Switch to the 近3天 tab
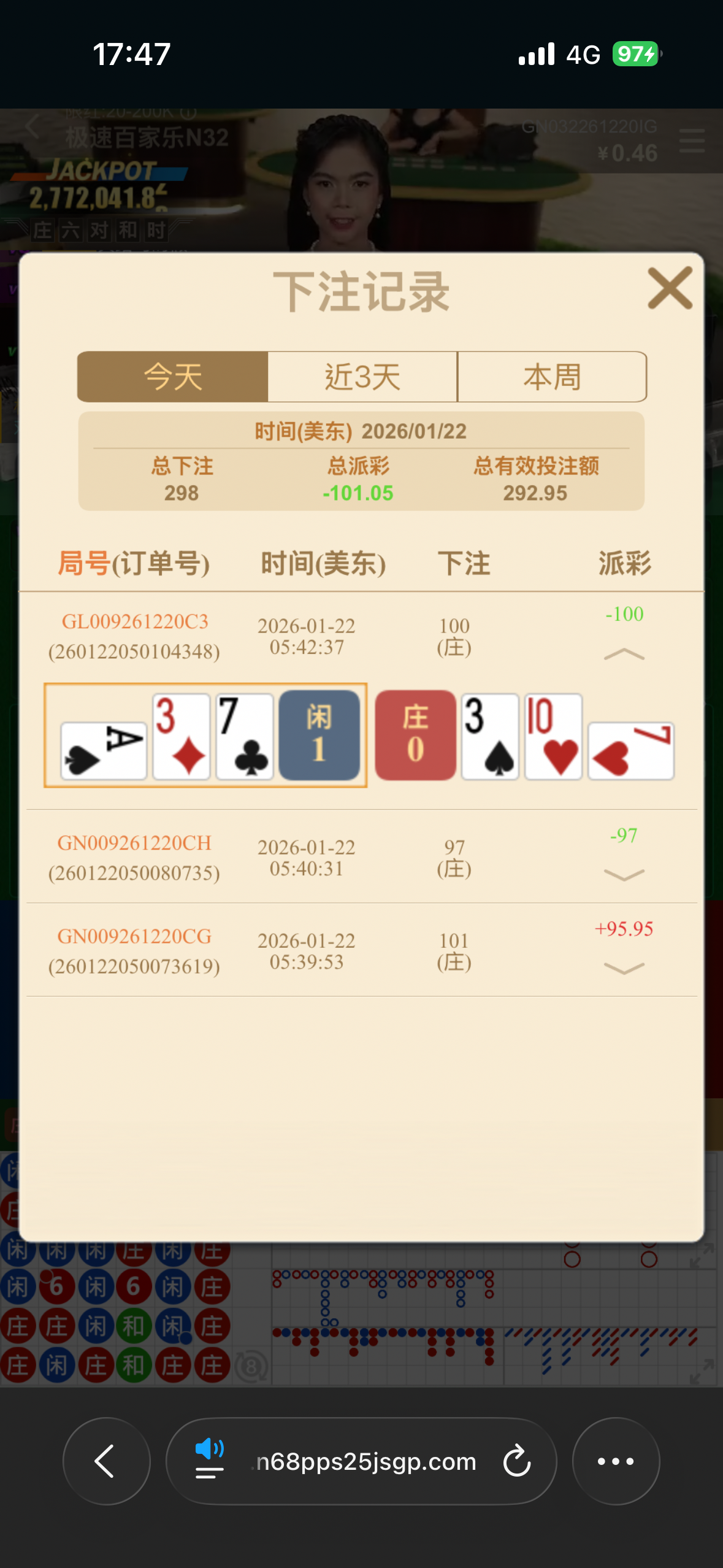The image size is (723, 1568). pos(362,377)
